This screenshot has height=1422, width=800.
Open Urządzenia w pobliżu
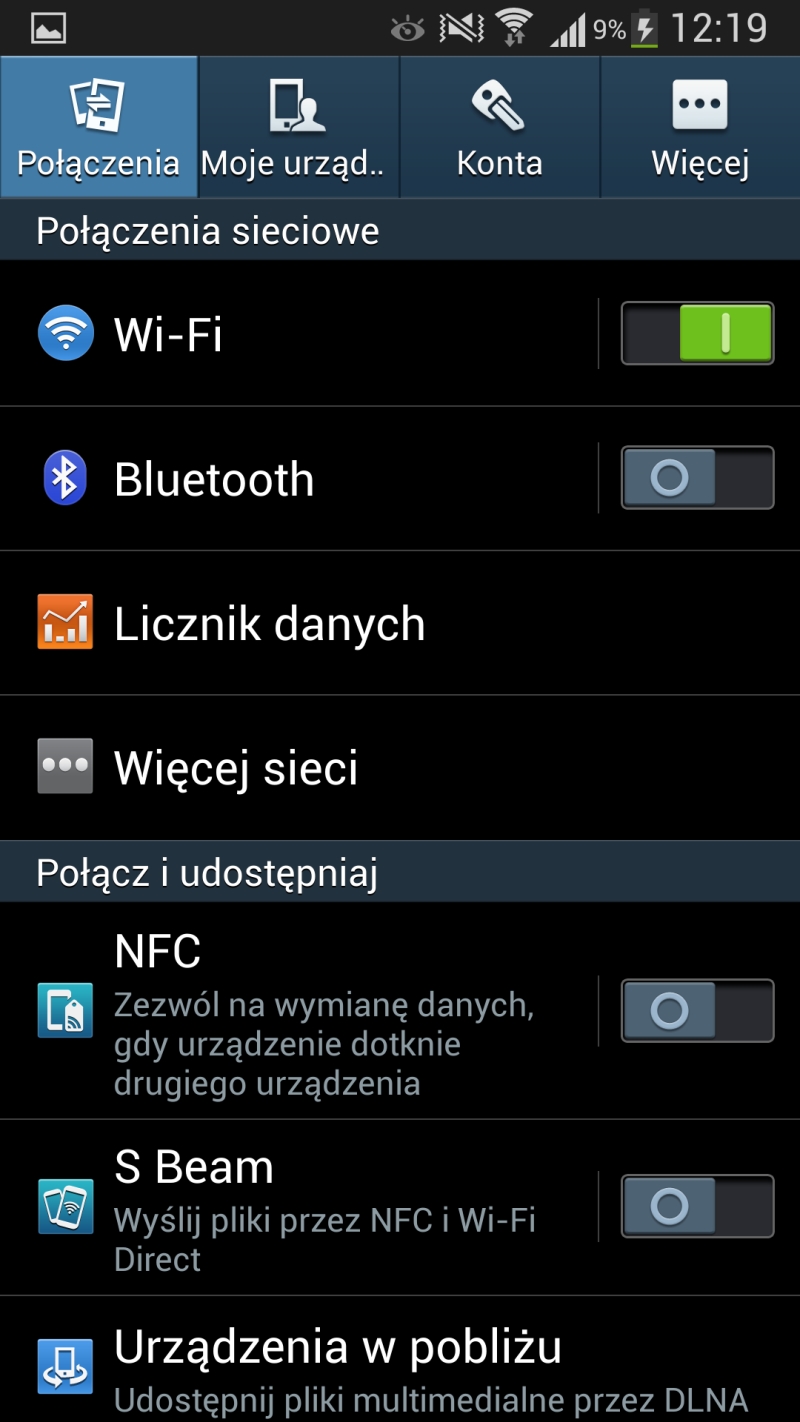click(400, 1360)
